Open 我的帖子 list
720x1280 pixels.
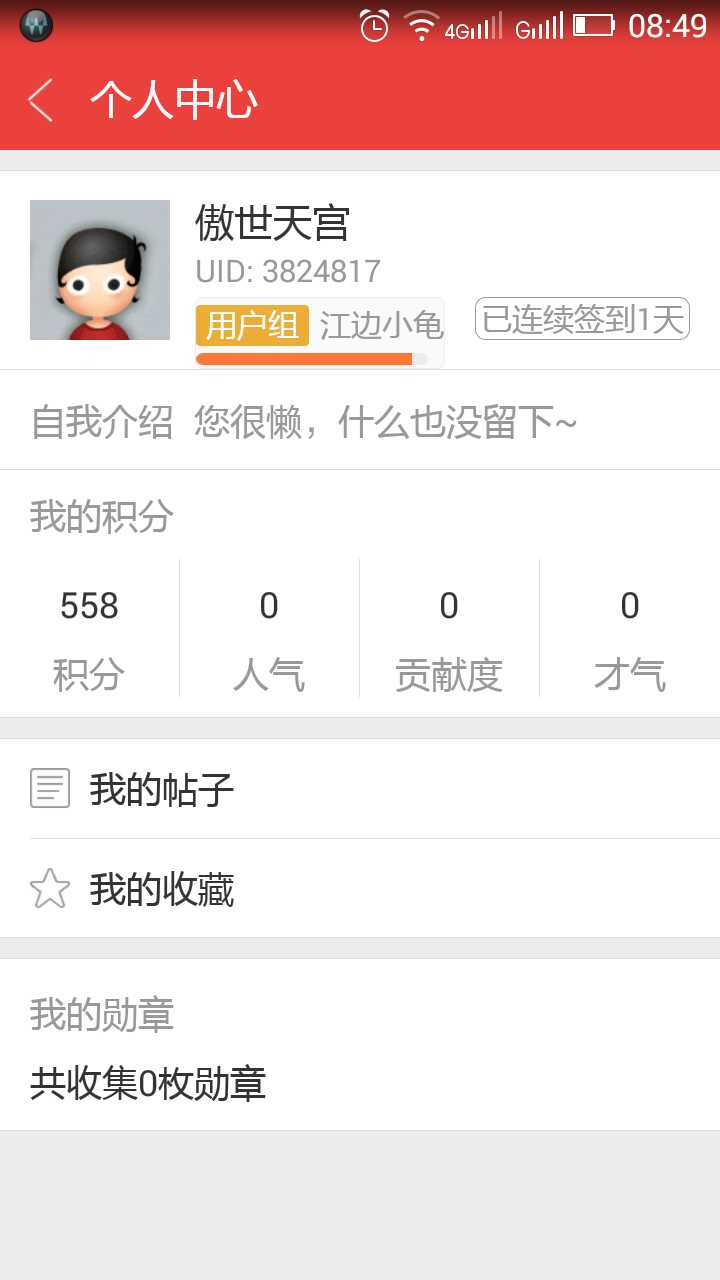tap(360, 789)
